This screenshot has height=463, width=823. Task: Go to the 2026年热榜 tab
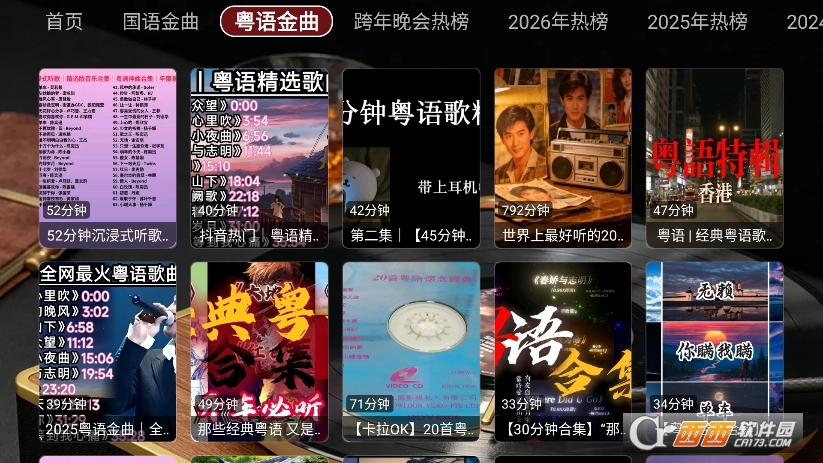point(558,22)
